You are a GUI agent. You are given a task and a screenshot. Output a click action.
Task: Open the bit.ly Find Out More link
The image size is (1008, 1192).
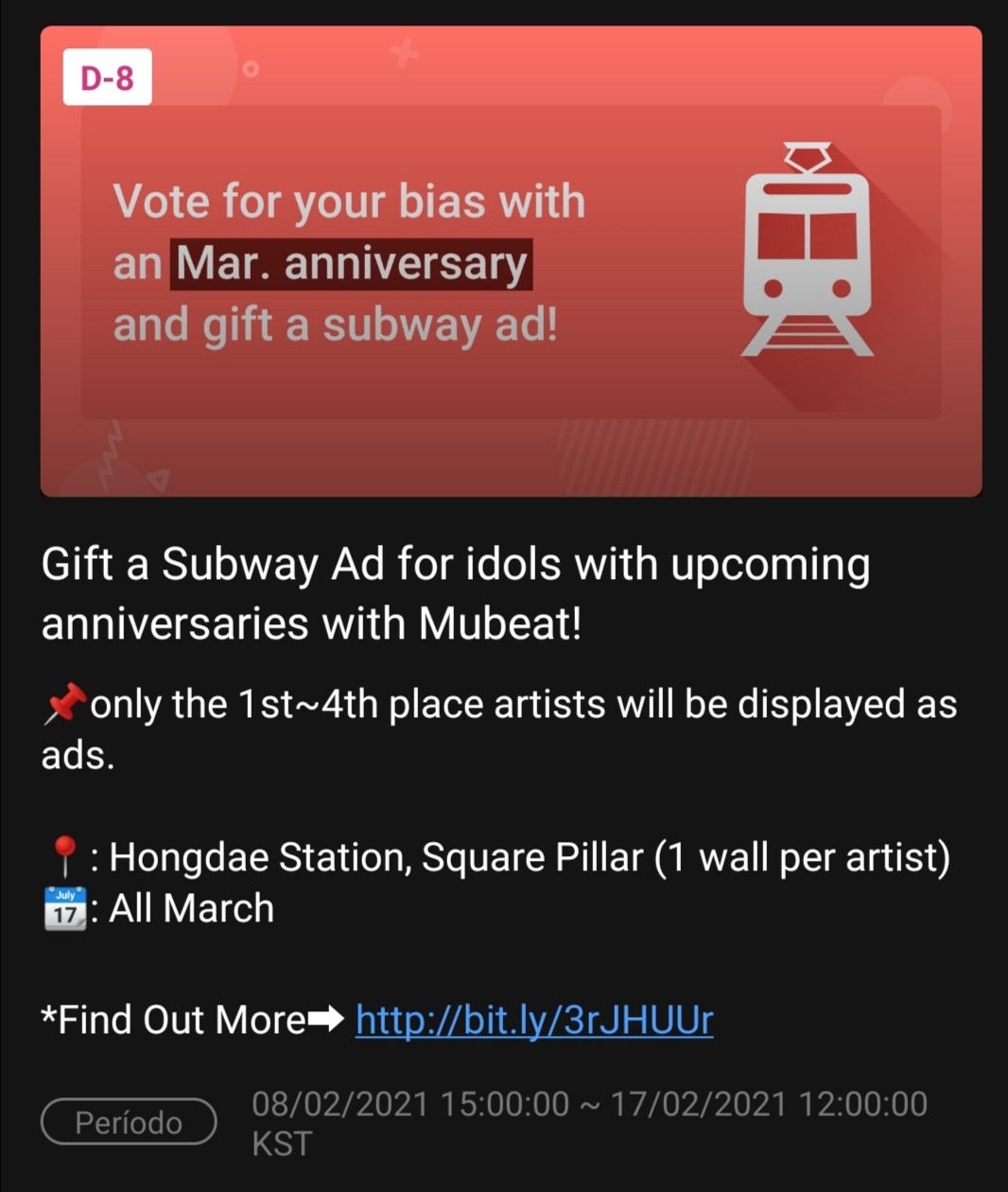pos(534,1020)
